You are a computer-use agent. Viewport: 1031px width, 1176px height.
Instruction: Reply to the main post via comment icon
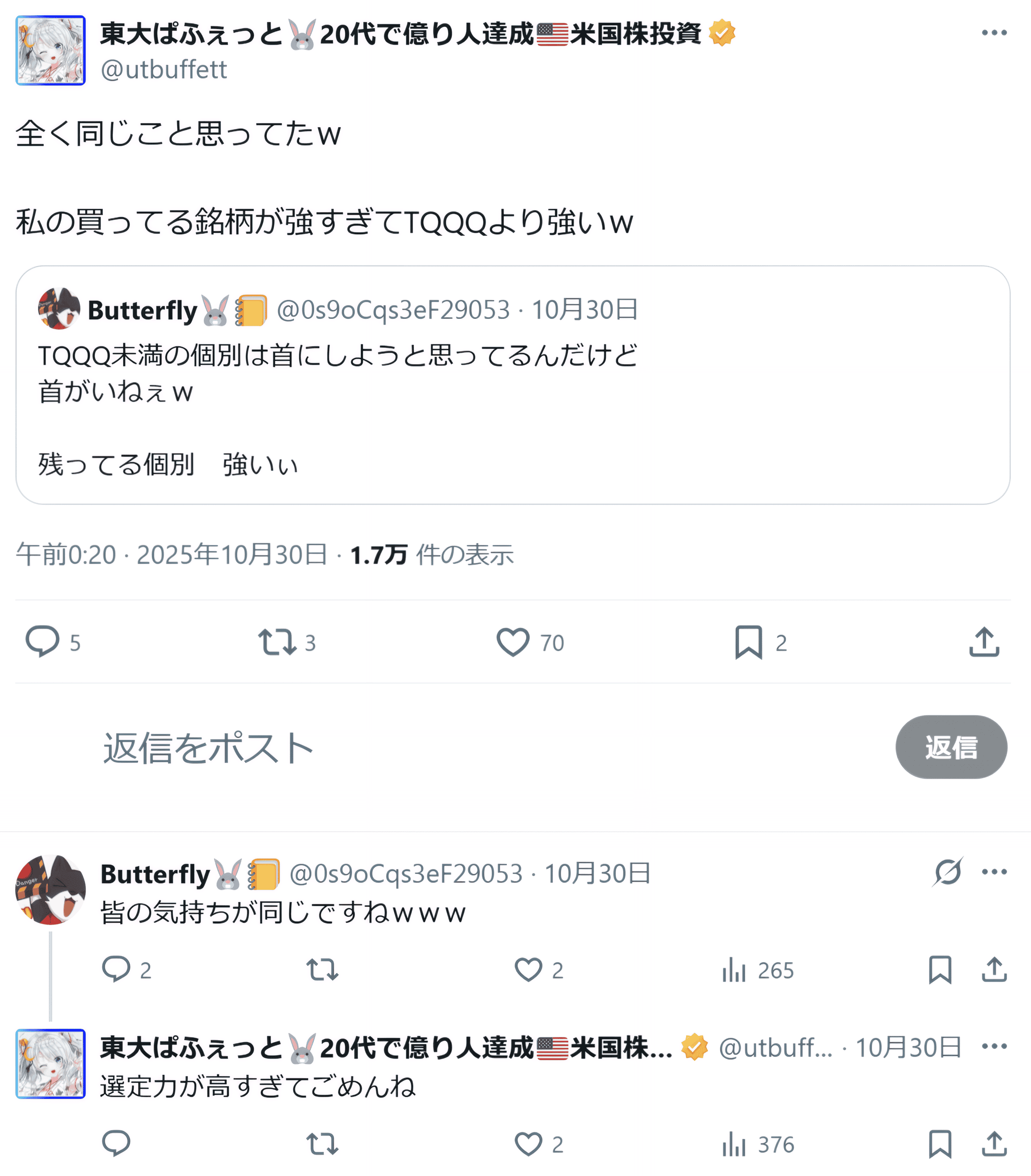43,641
